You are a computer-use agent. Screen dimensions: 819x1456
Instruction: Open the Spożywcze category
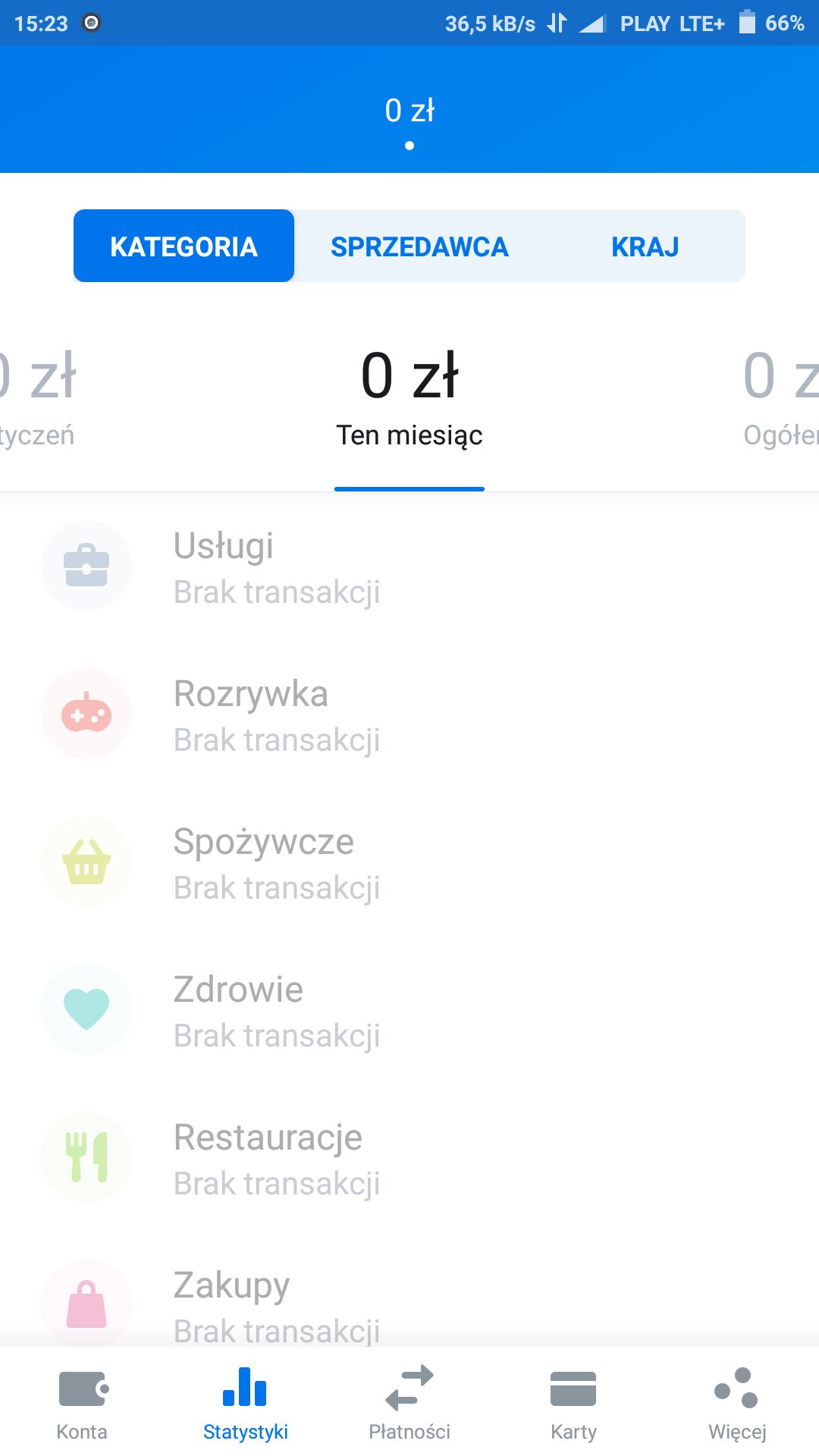point(409,862)
